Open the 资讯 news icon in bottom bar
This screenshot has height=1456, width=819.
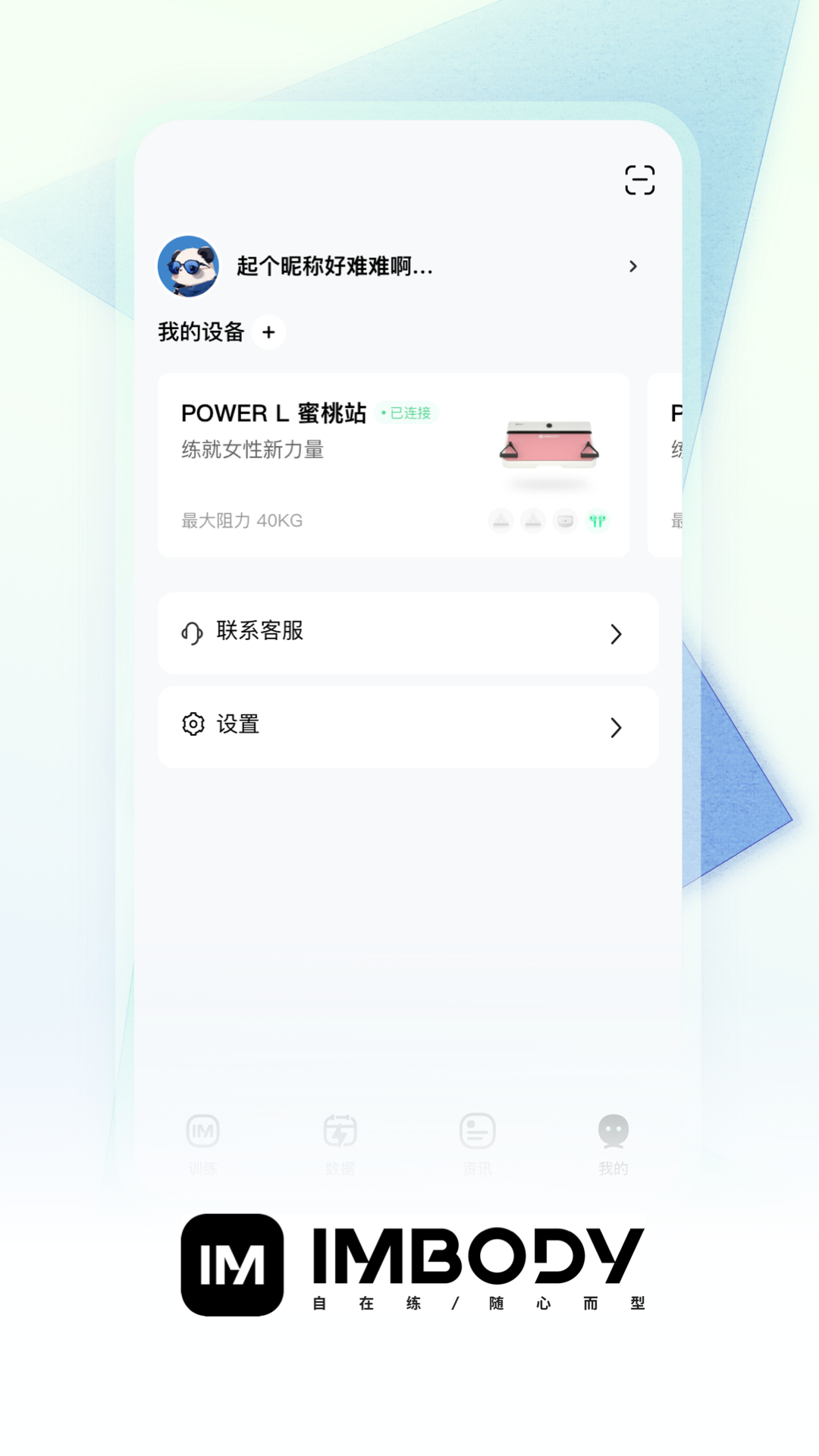click(x=476, y=1130)
